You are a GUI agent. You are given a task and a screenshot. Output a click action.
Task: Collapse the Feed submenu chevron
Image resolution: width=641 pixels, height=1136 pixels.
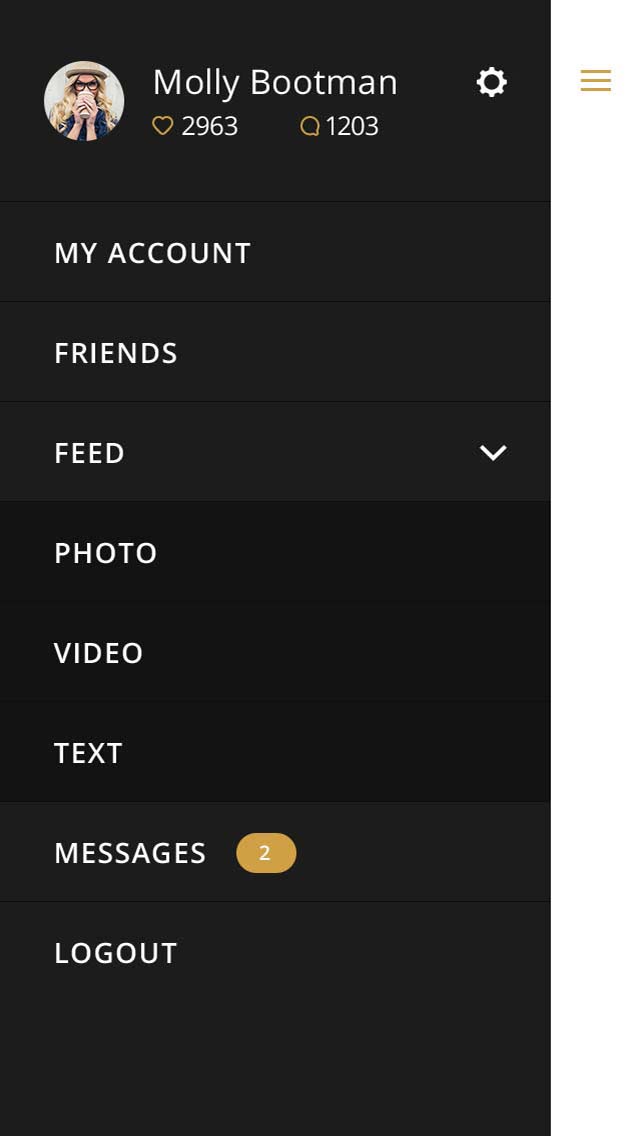click(493, 453)
